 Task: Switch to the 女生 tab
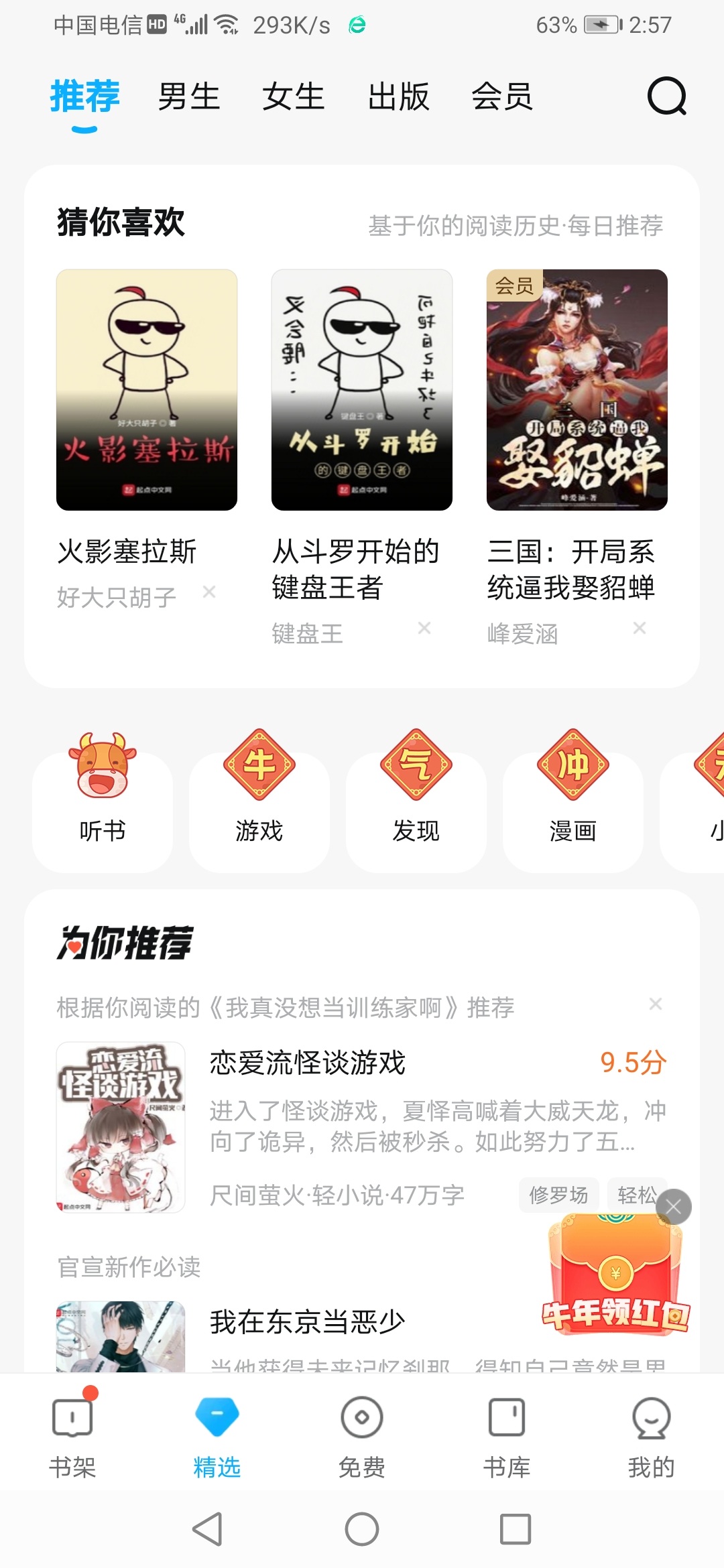click(293, 96)
